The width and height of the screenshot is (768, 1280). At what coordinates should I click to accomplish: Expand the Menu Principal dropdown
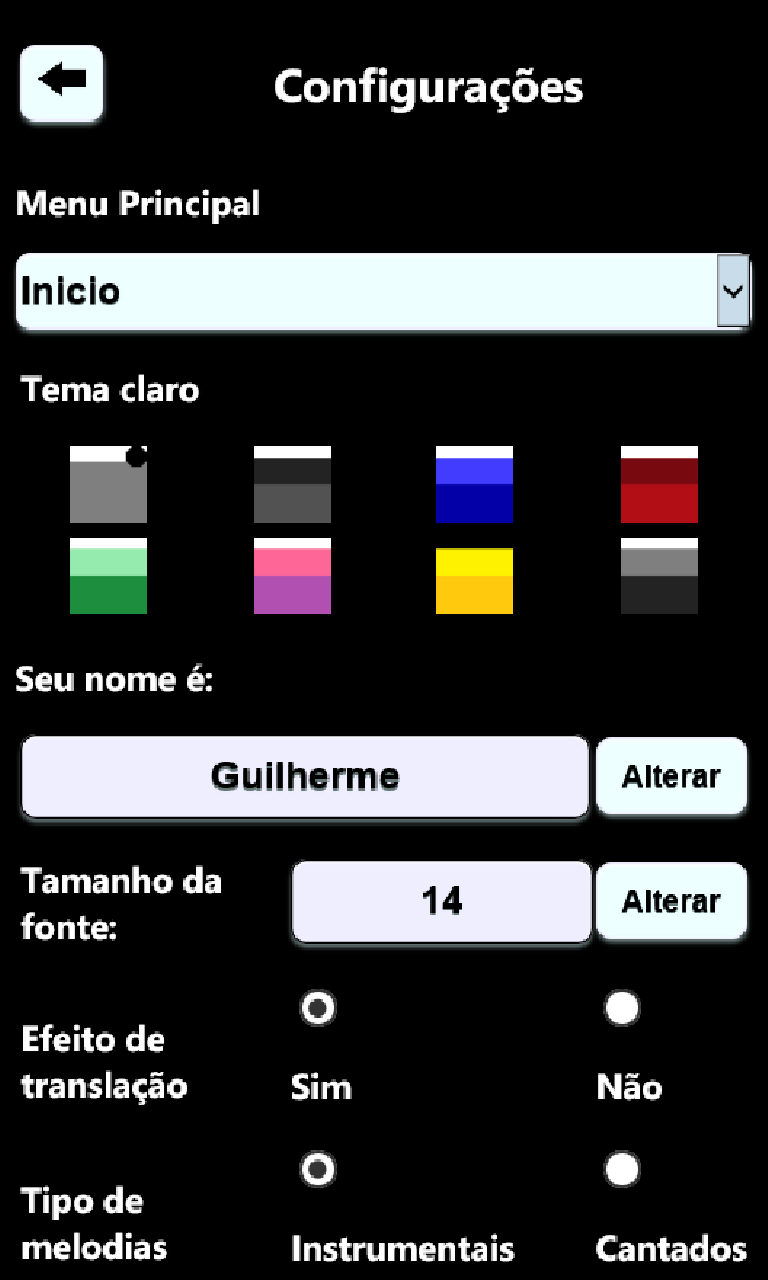(733, 291)
